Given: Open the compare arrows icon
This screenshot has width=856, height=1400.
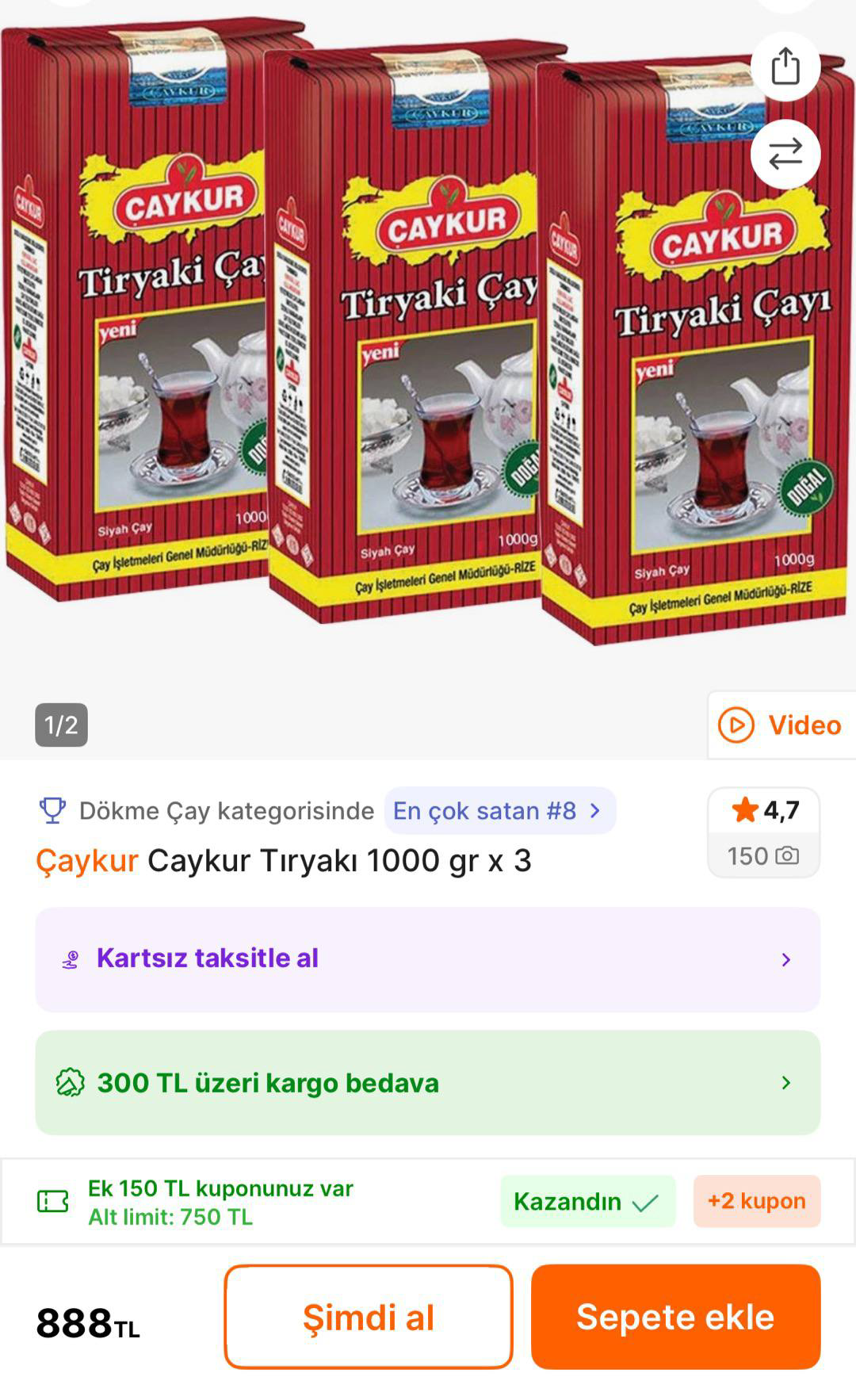Looking at the screenshot, I should 785,154.
